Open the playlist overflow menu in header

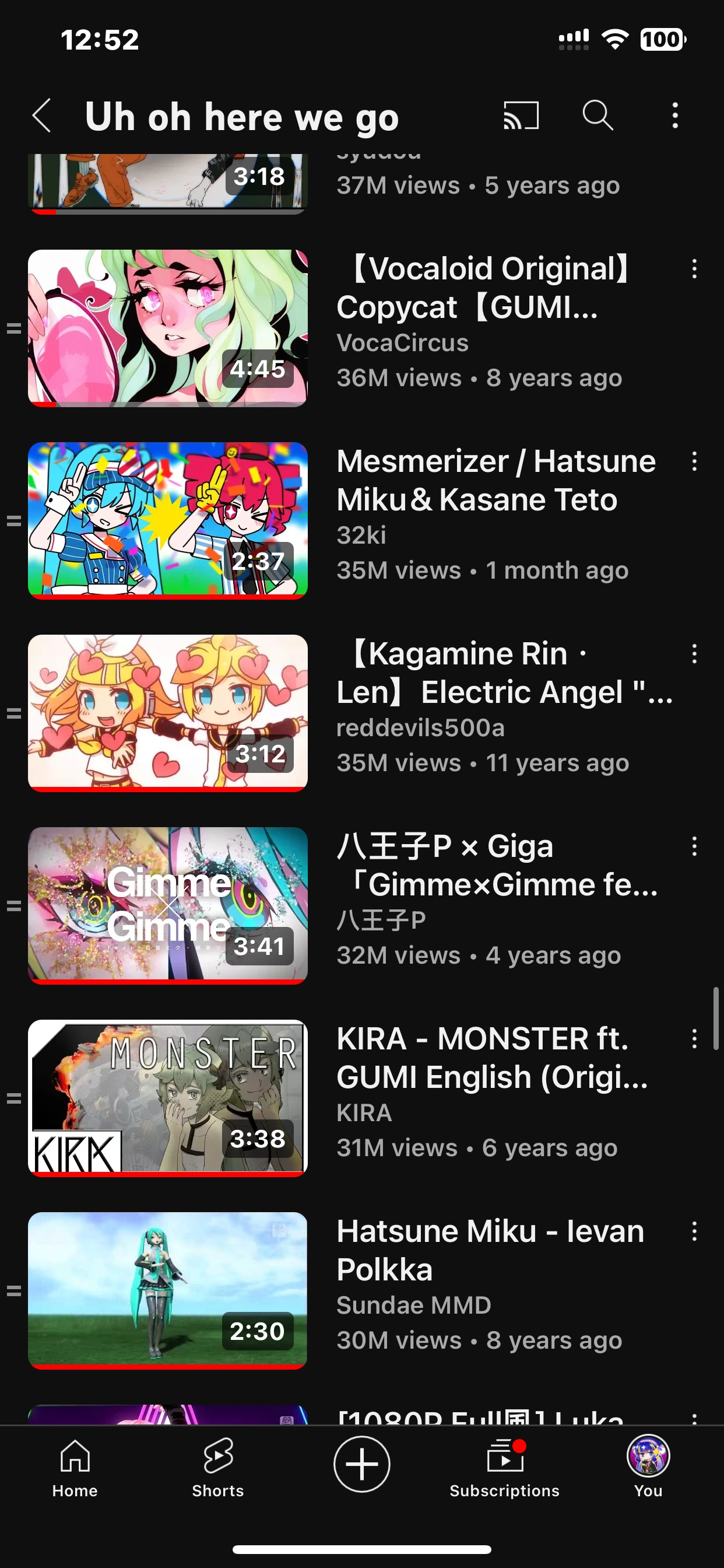point(674,115)
